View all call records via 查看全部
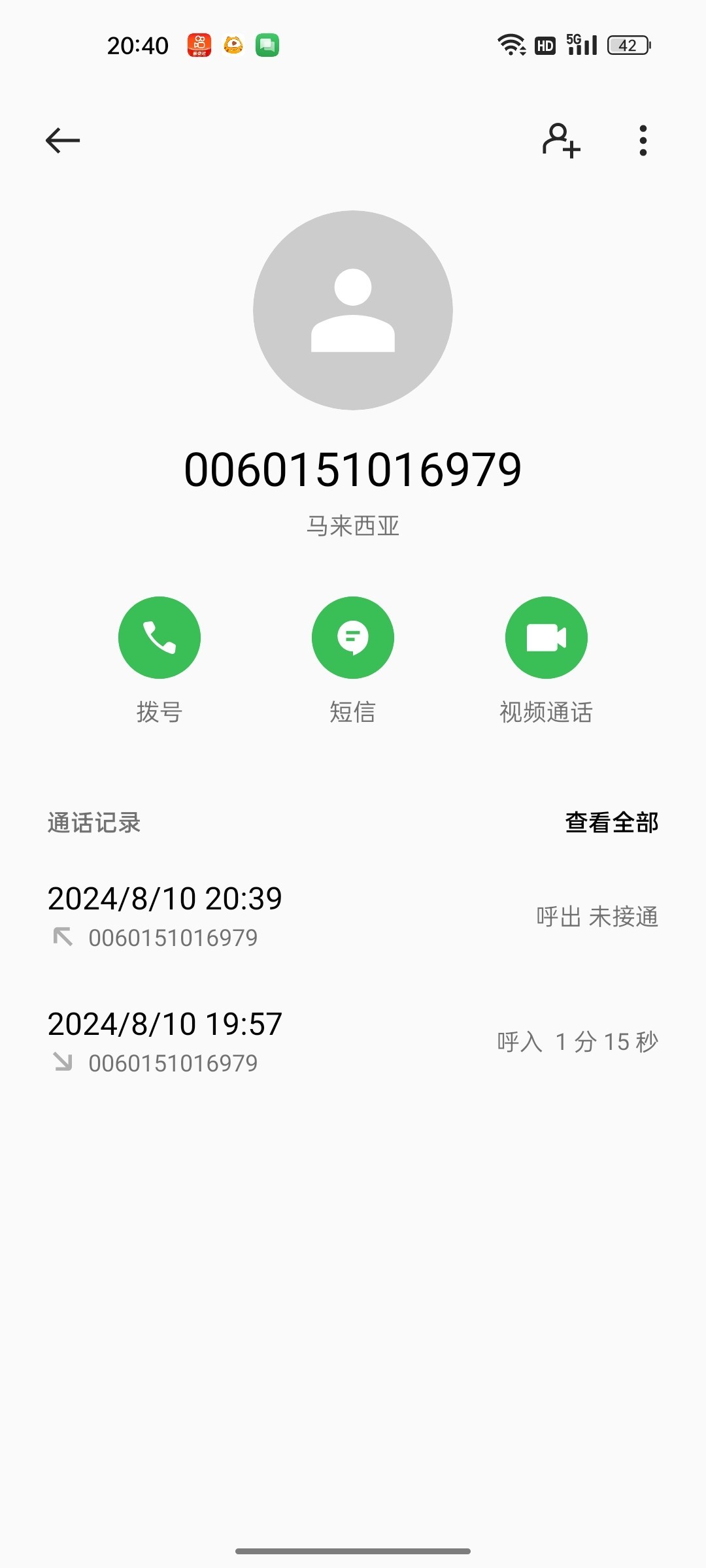 click(611, 823)
